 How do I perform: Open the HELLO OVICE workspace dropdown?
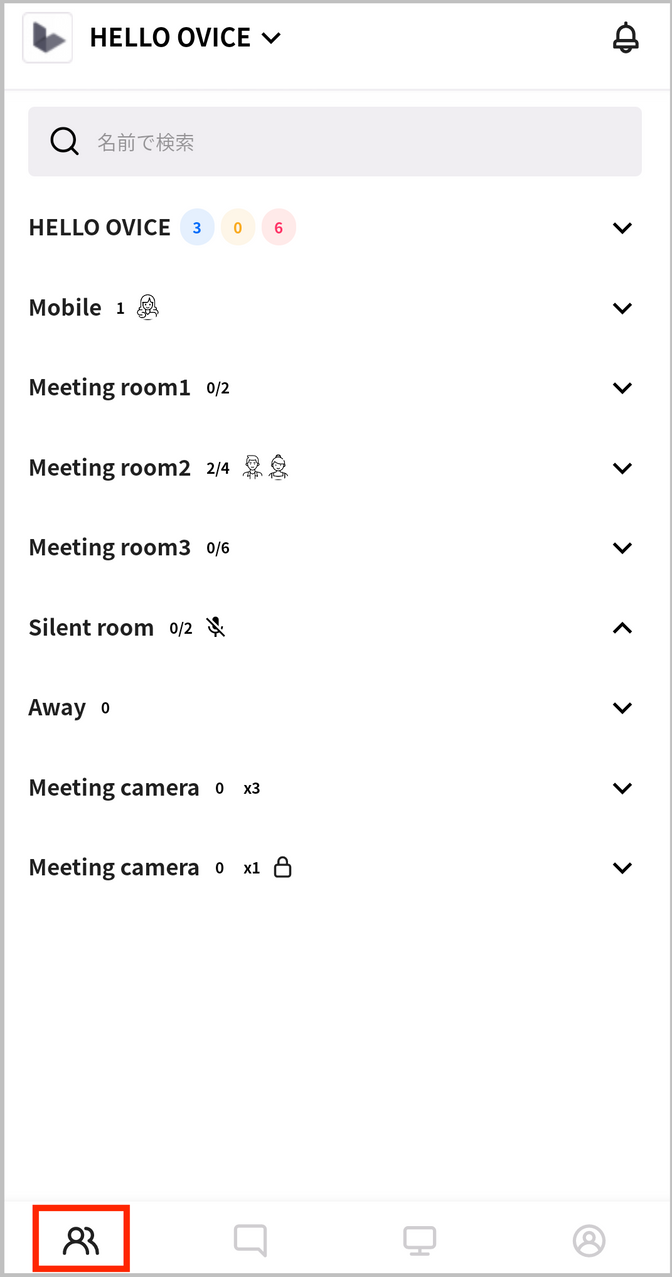point(185,38)
